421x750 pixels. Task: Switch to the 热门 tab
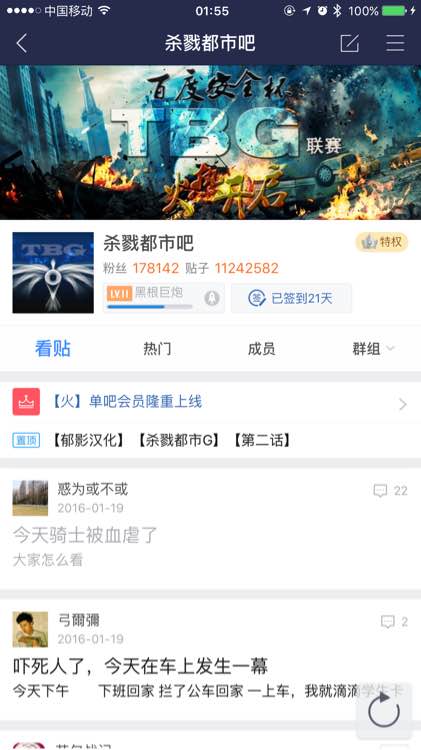(157, 349)
